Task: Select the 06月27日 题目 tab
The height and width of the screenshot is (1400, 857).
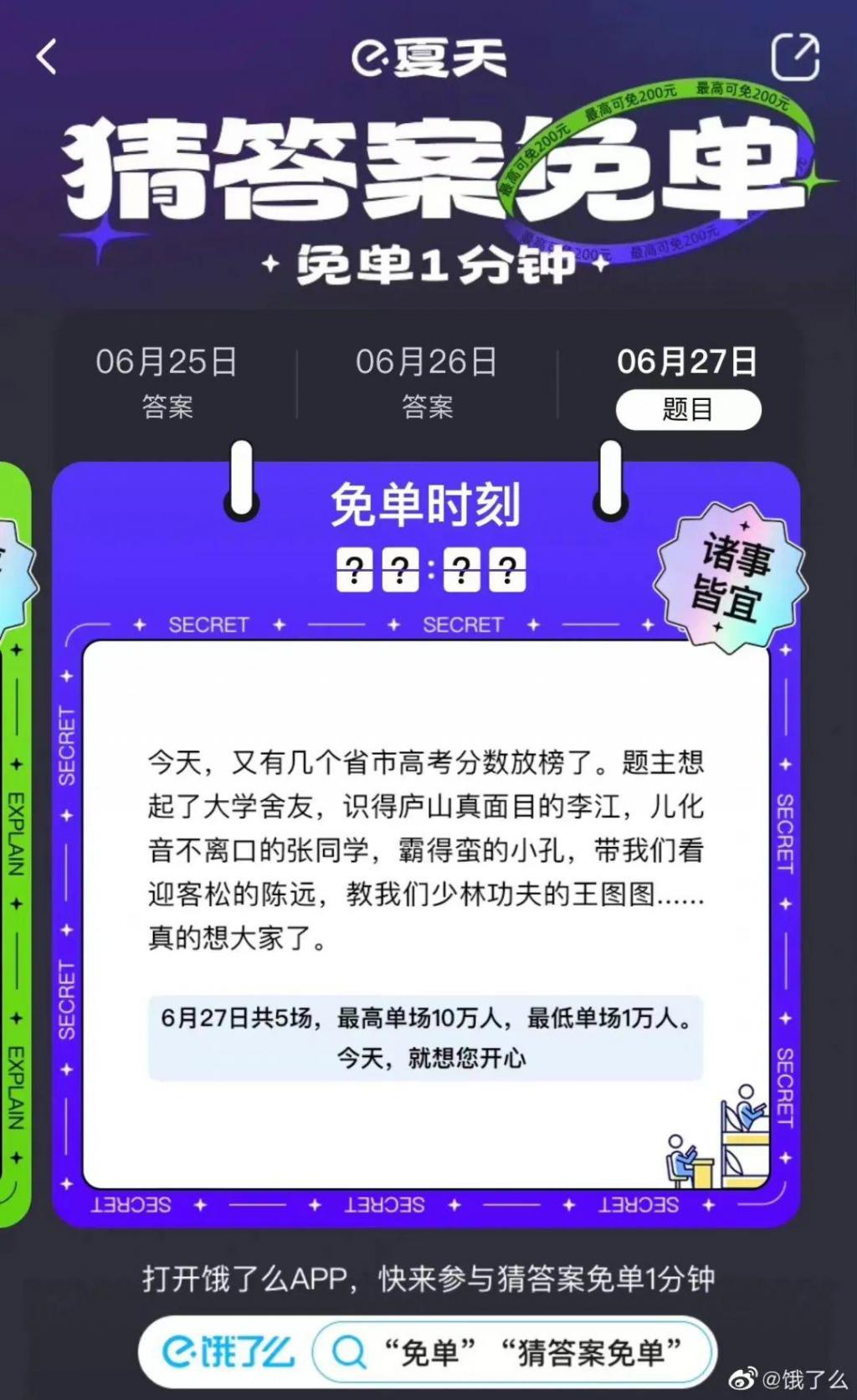Action: click(x=687, y=385)
